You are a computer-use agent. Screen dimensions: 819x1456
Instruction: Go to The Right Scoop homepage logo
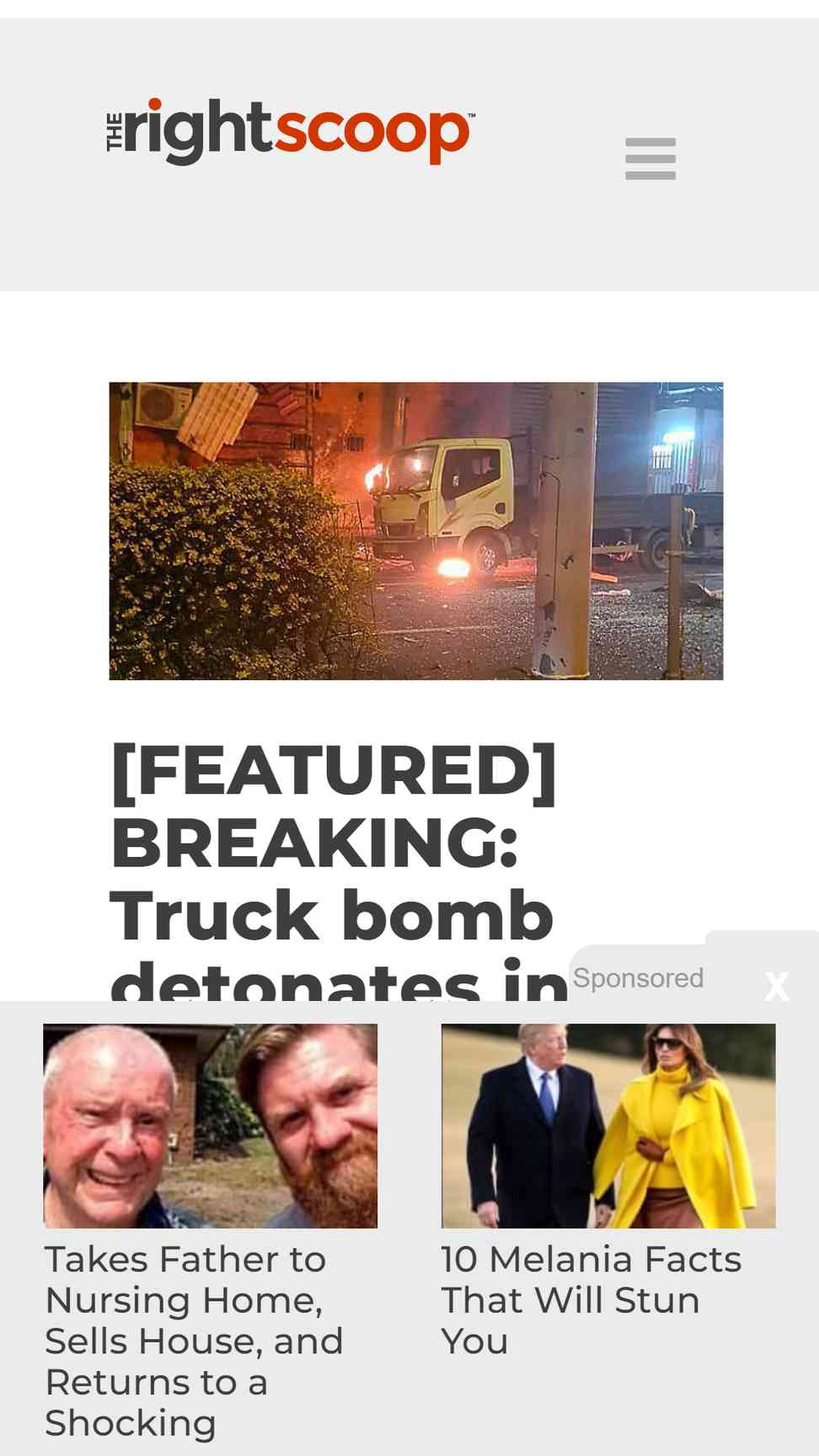tap(289, 131)
